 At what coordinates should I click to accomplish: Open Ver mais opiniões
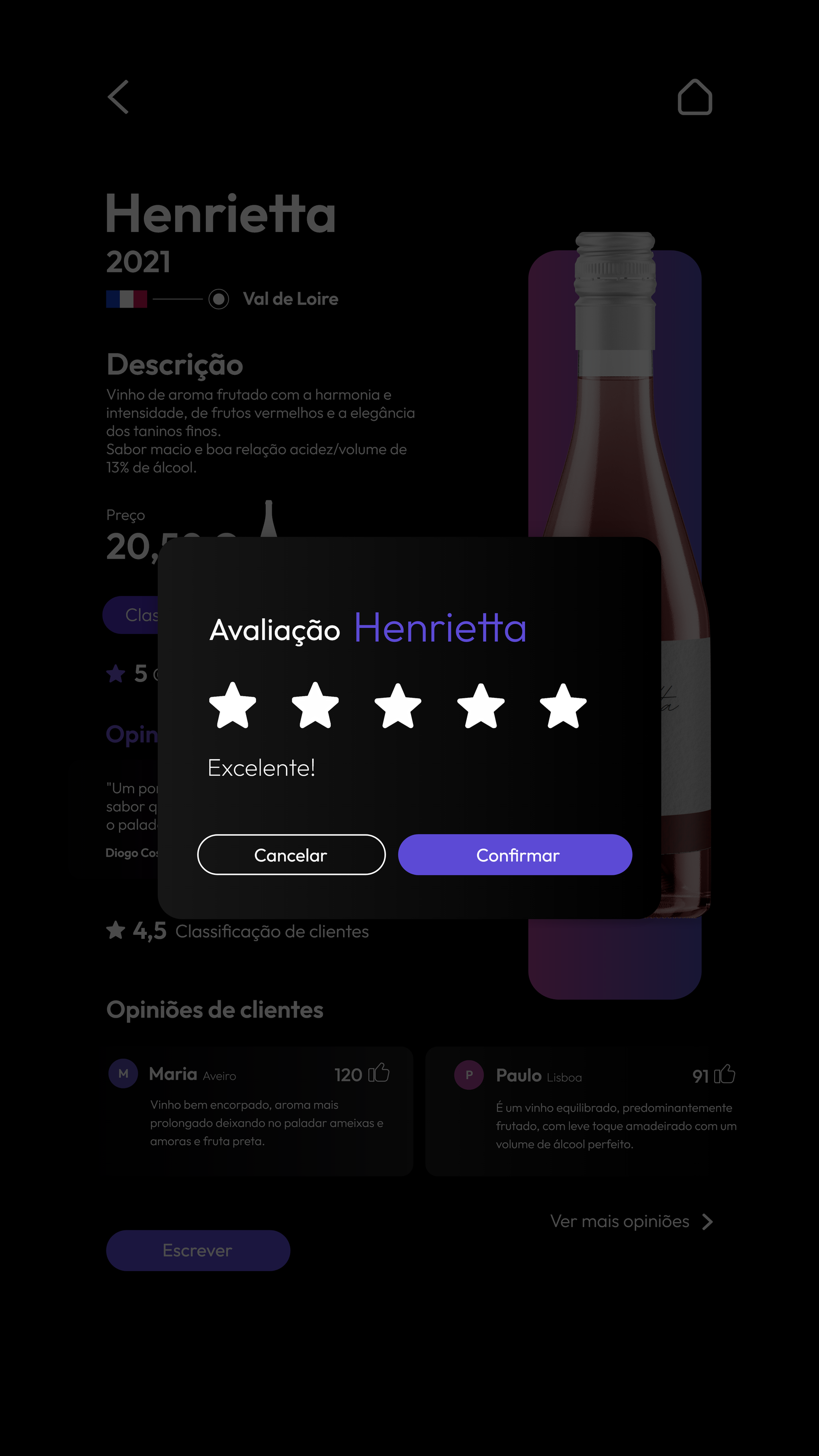[x=631, y=1222]
